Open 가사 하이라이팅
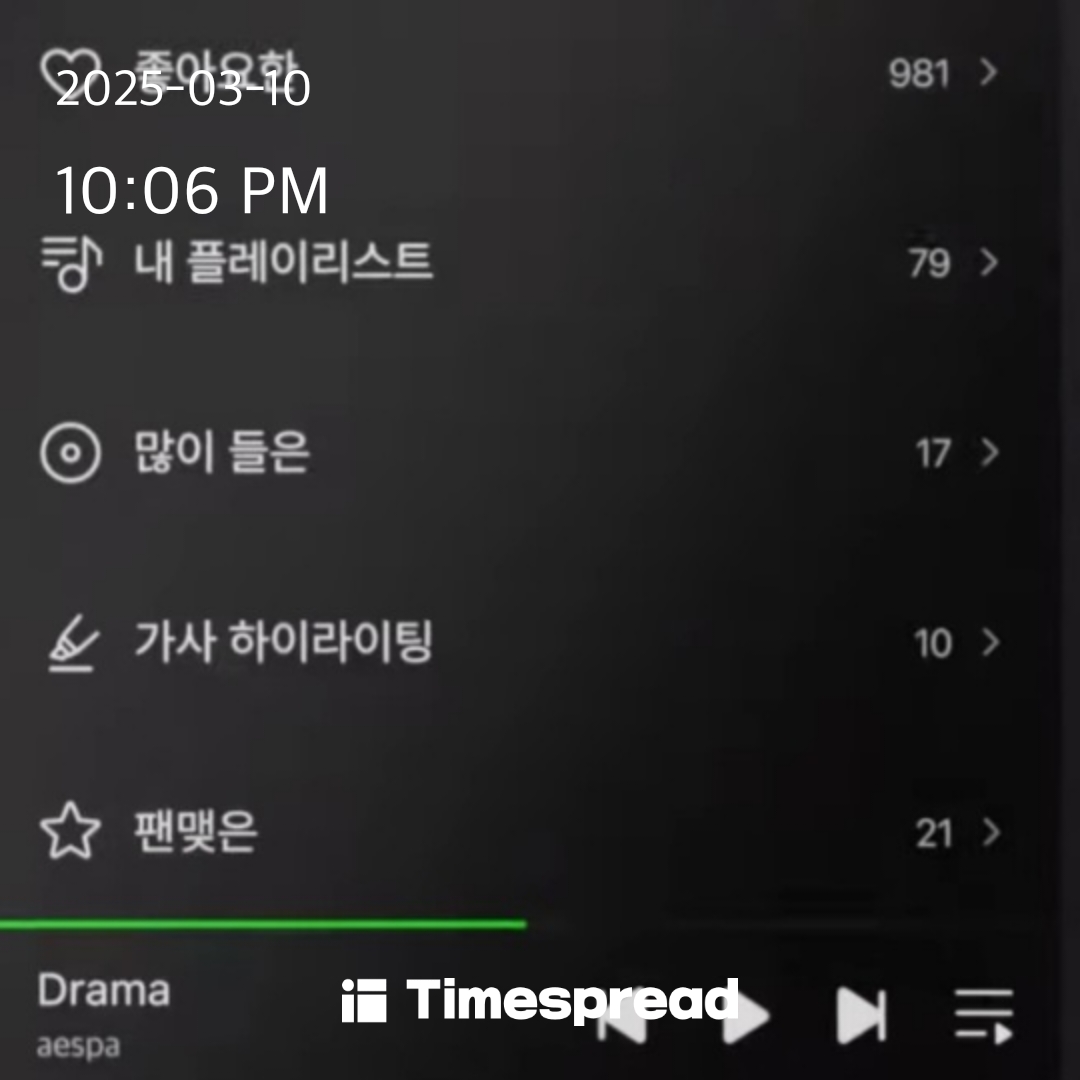 (x=520, y=643)
